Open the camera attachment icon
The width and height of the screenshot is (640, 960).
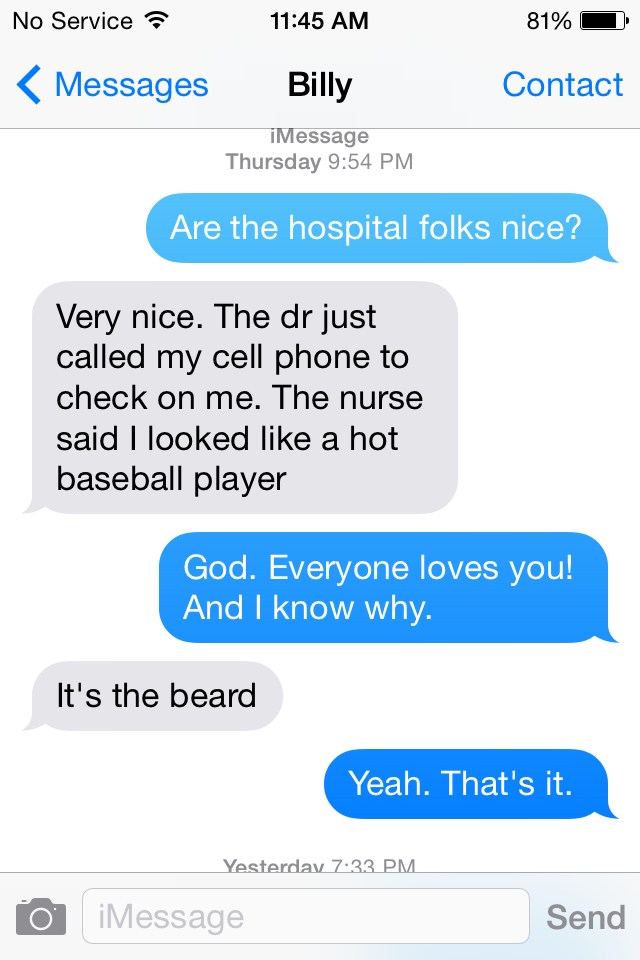pyautogui.click(x=41, y=916)
